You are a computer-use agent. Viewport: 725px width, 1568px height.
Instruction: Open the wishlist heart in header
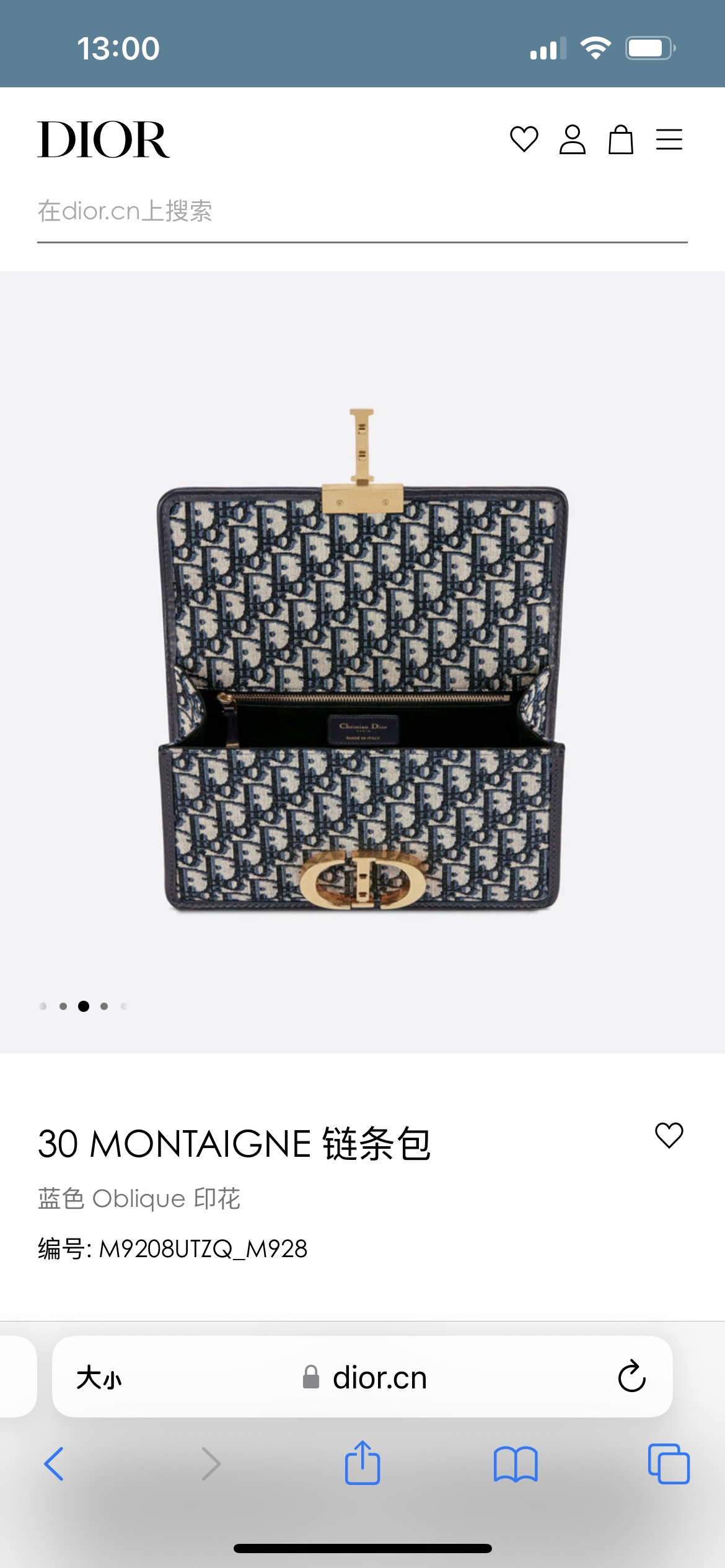[x=524, y=139]
